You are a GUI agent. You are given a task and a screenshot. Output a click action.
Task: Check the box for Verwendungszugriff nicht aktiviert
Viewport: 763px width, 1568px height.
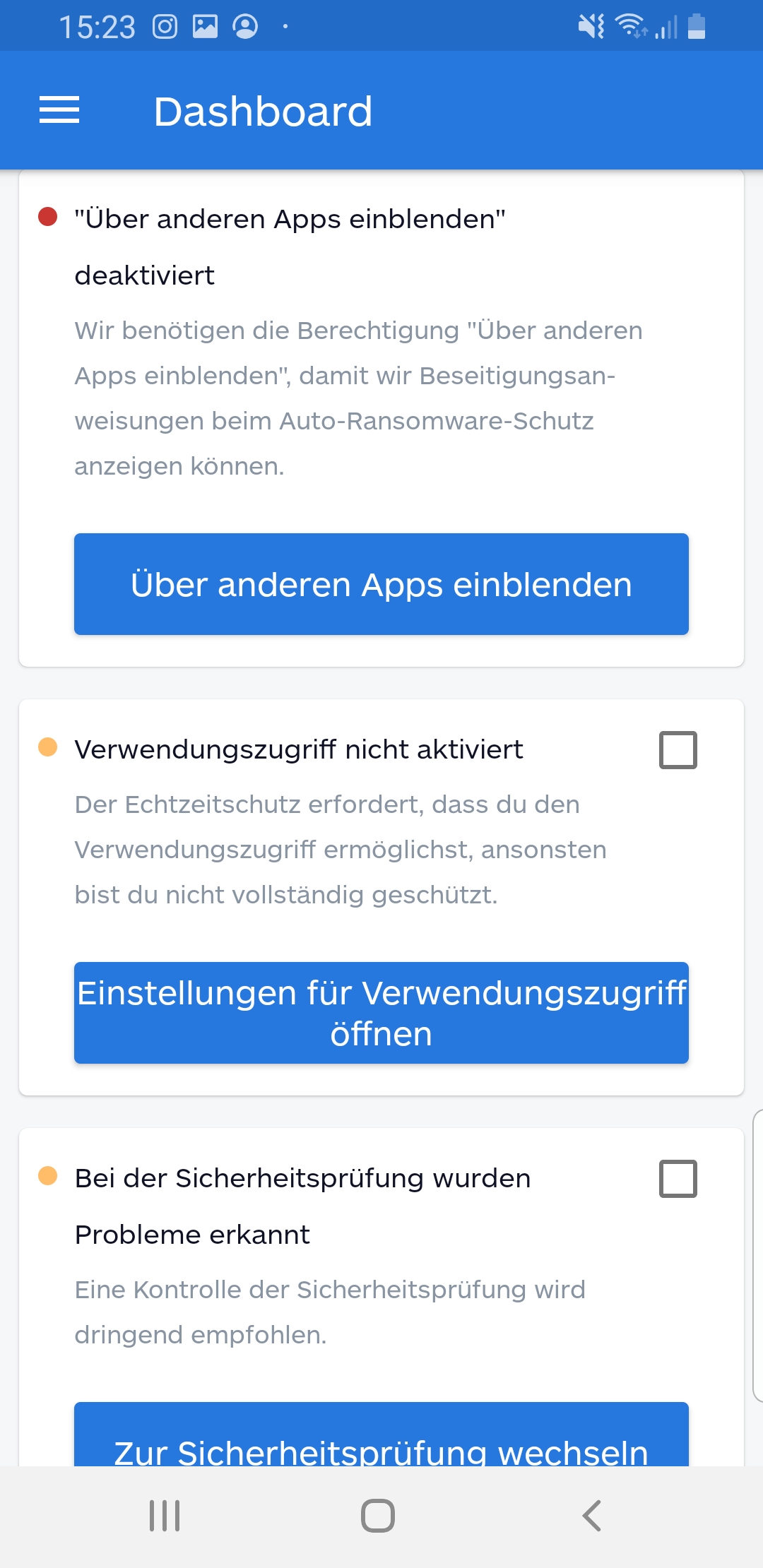click(678, 749)
